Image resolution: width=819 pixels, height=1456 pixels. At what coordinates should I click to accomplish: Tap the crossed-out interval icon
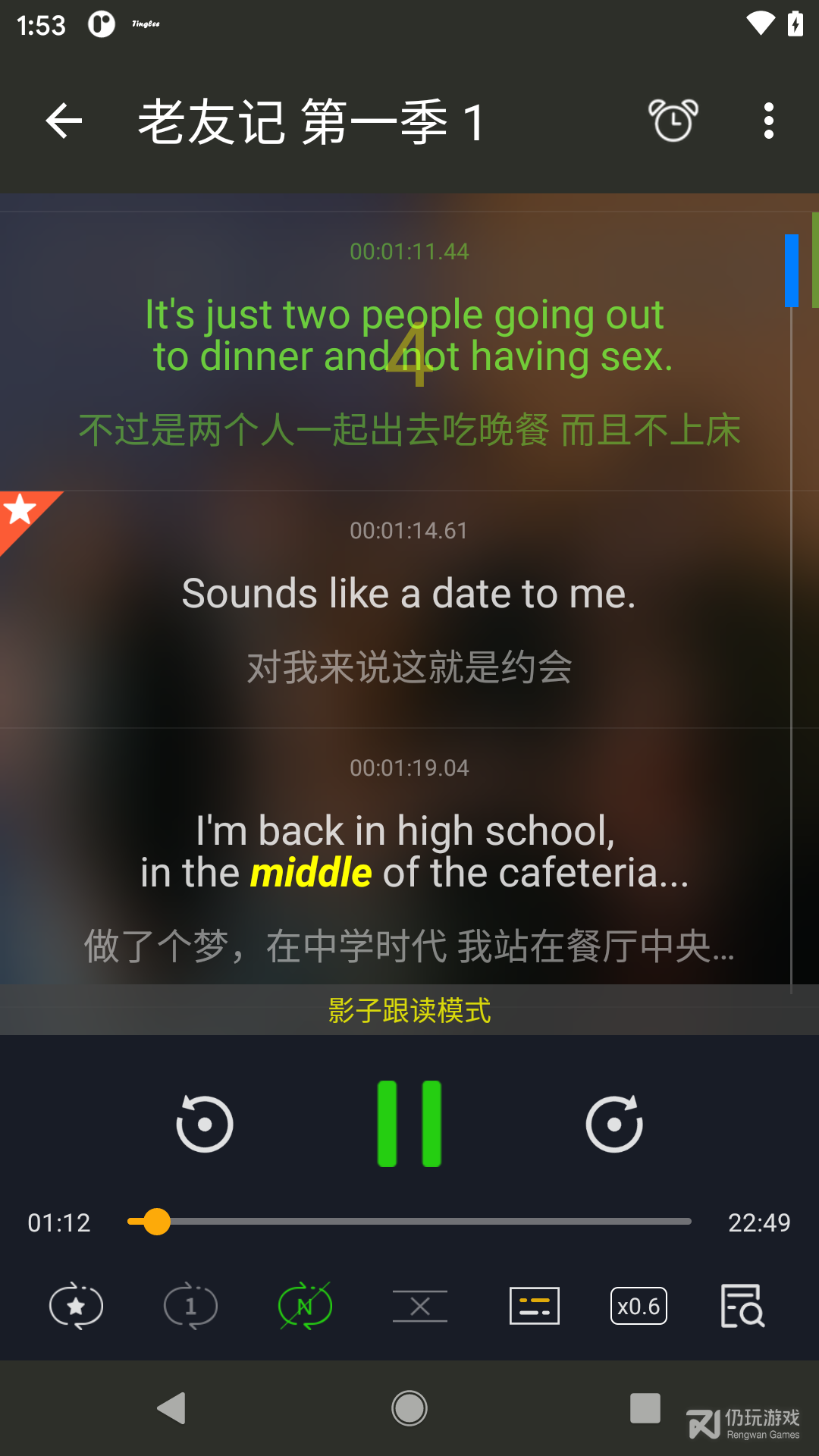(420, 1306)
